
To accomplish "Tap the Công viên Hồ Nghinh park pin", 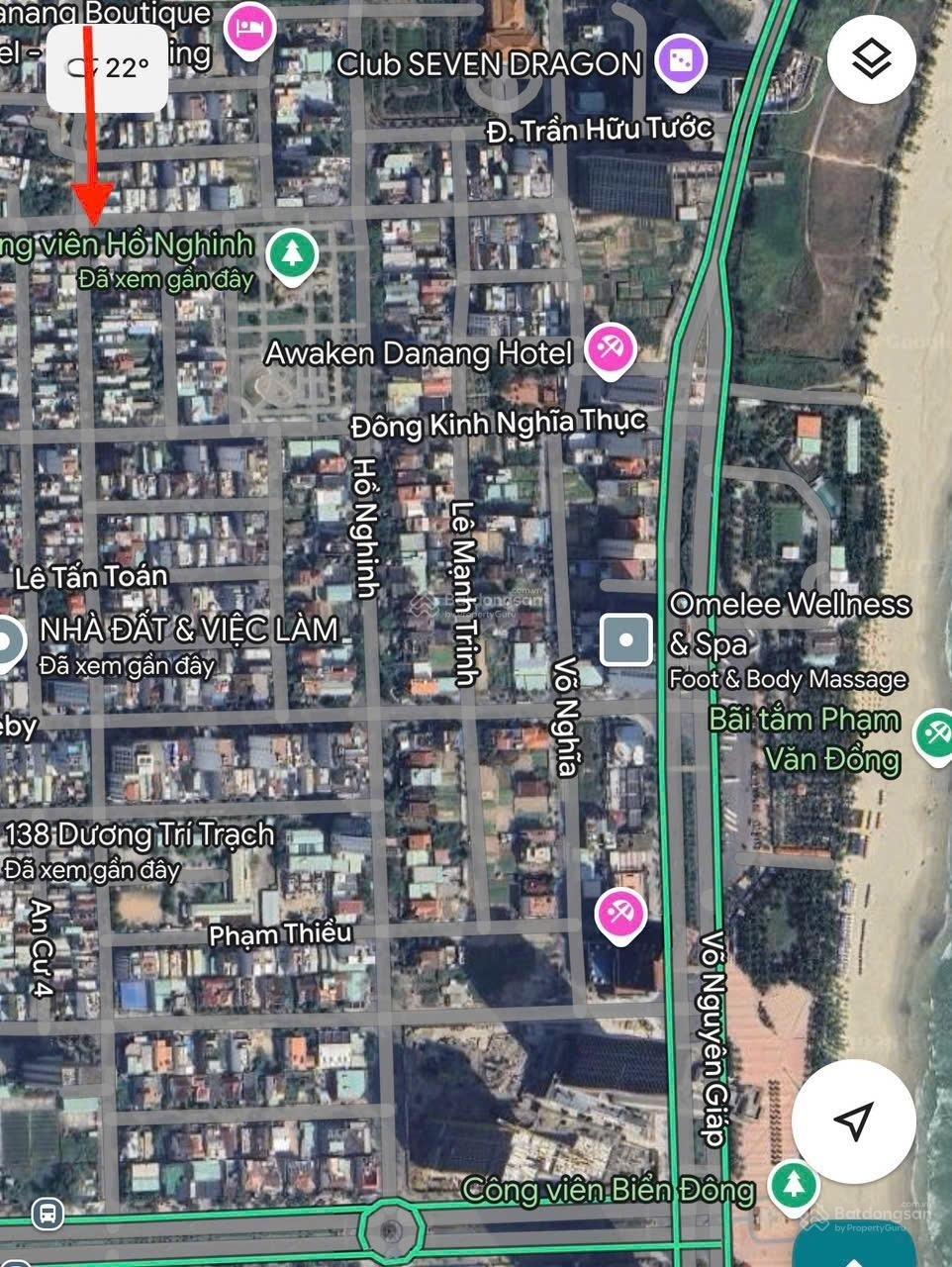I will tap(292, 254).
